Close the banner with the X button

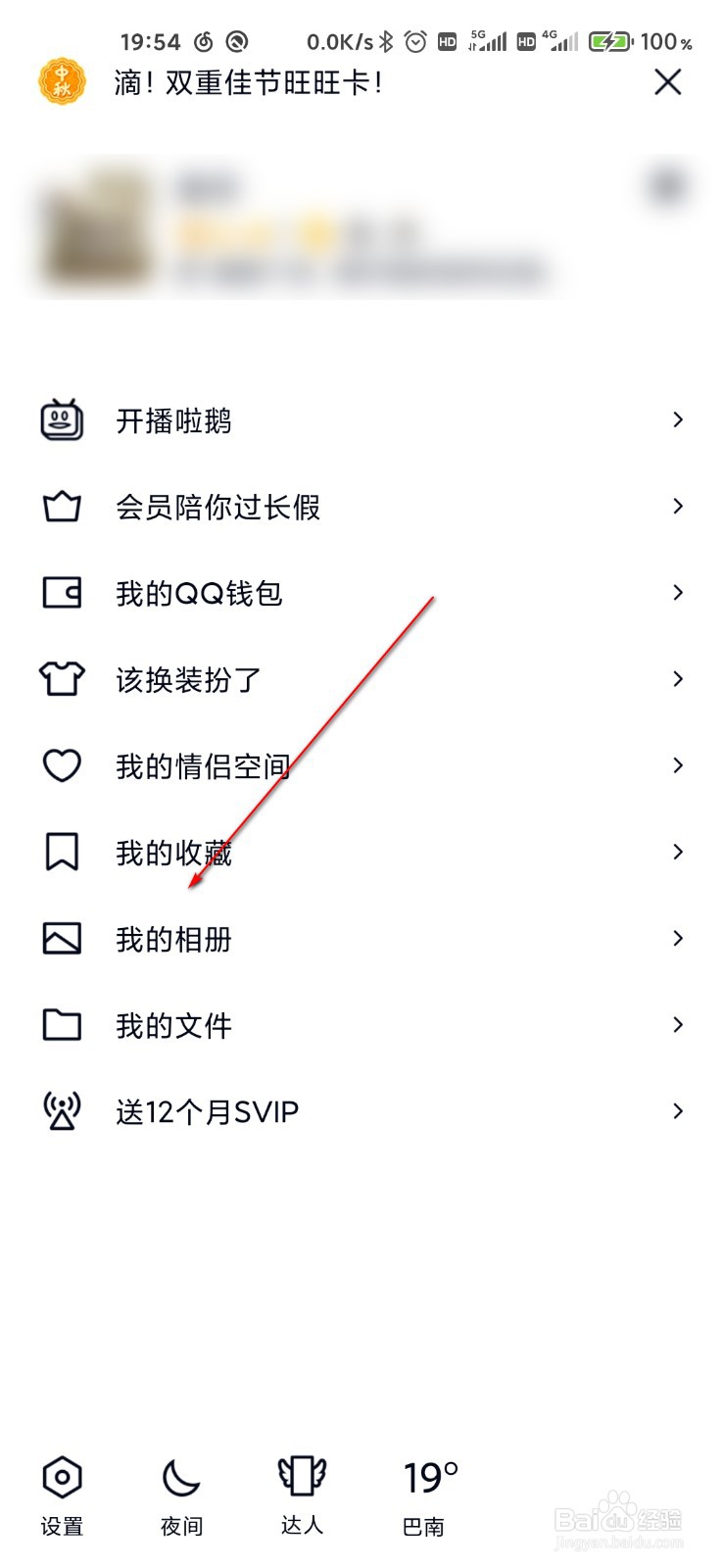667,82
